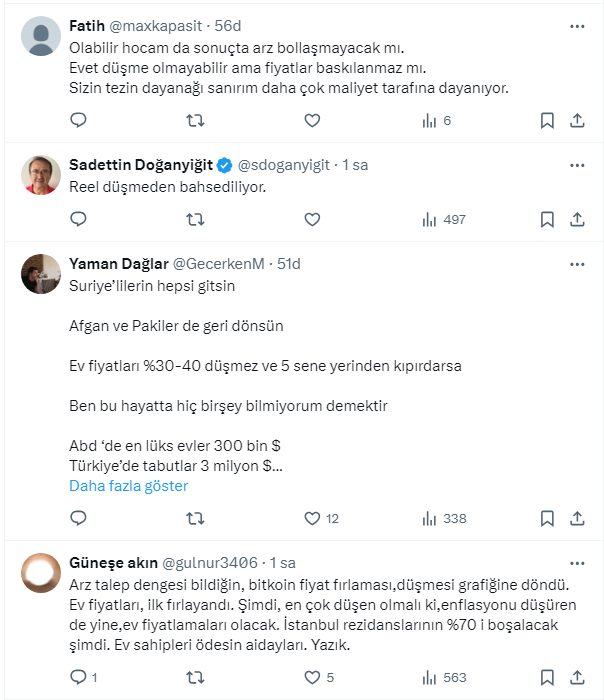Like Yaman Dağlar's tweet

click(x=312, y=518)
